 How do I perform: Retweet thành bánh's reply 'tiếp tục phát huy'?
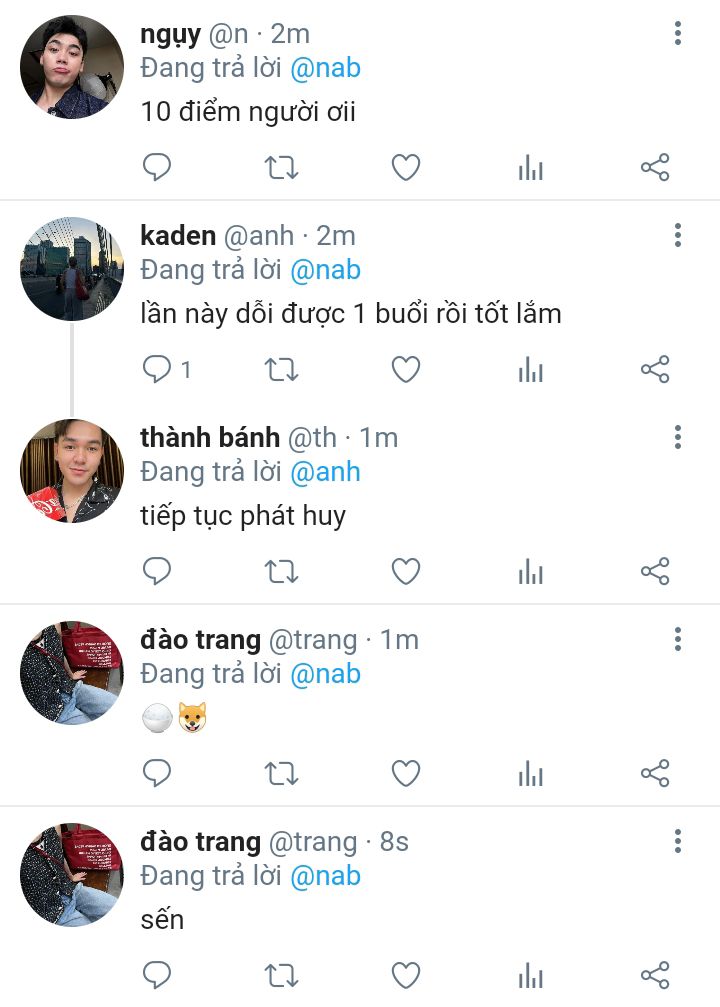tap(281, 572)
